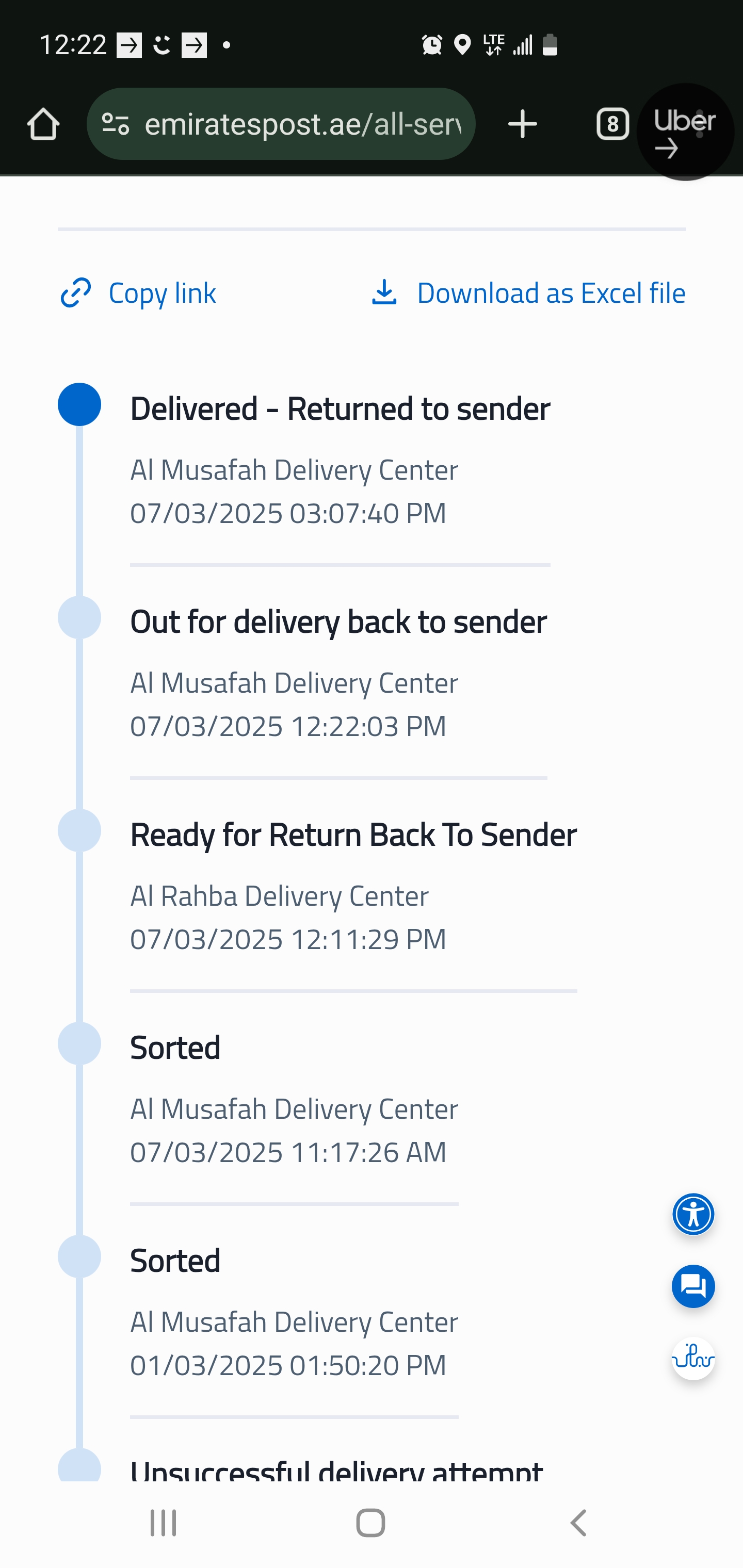Open the recent apps overview
This screenshot has height=1568, width=743.
point(163,1523)
